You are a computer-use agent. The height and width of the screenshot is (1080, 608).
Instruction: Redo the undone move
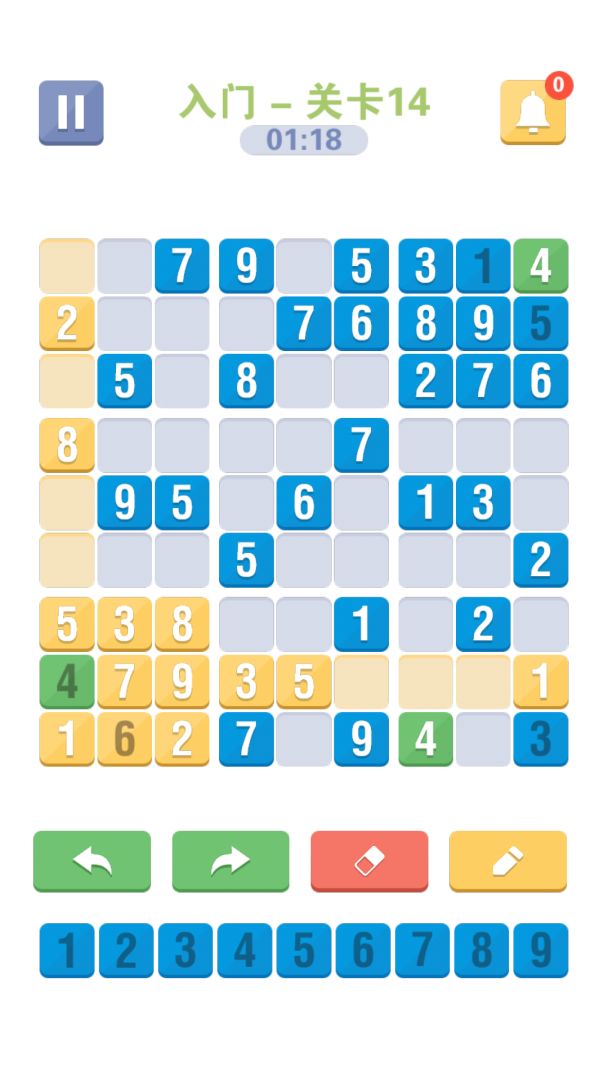pyautogui.click(x=230, y=860)
